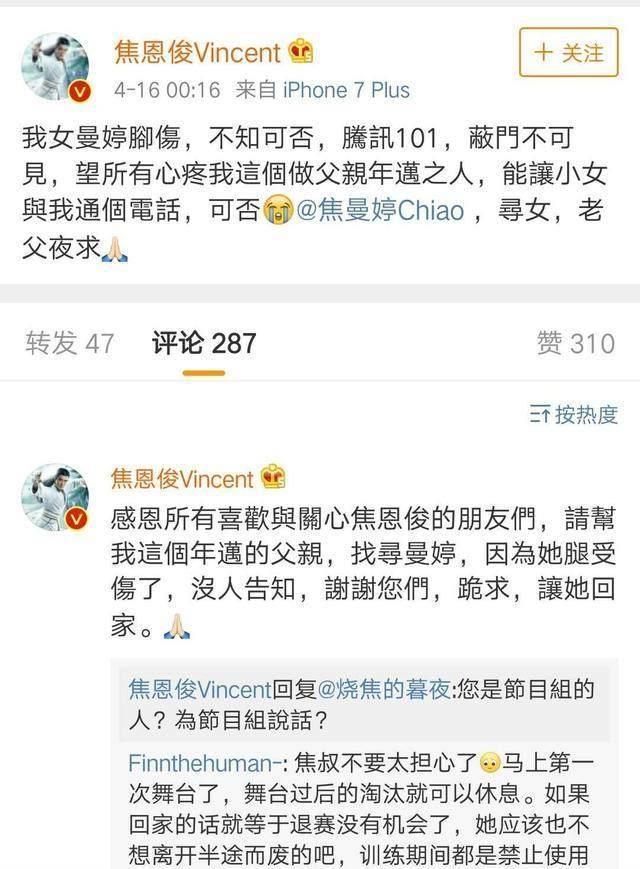Switch to the 转发 47 tab
Viewport: 640px width, 869px height.
click(x=70, y=344)
